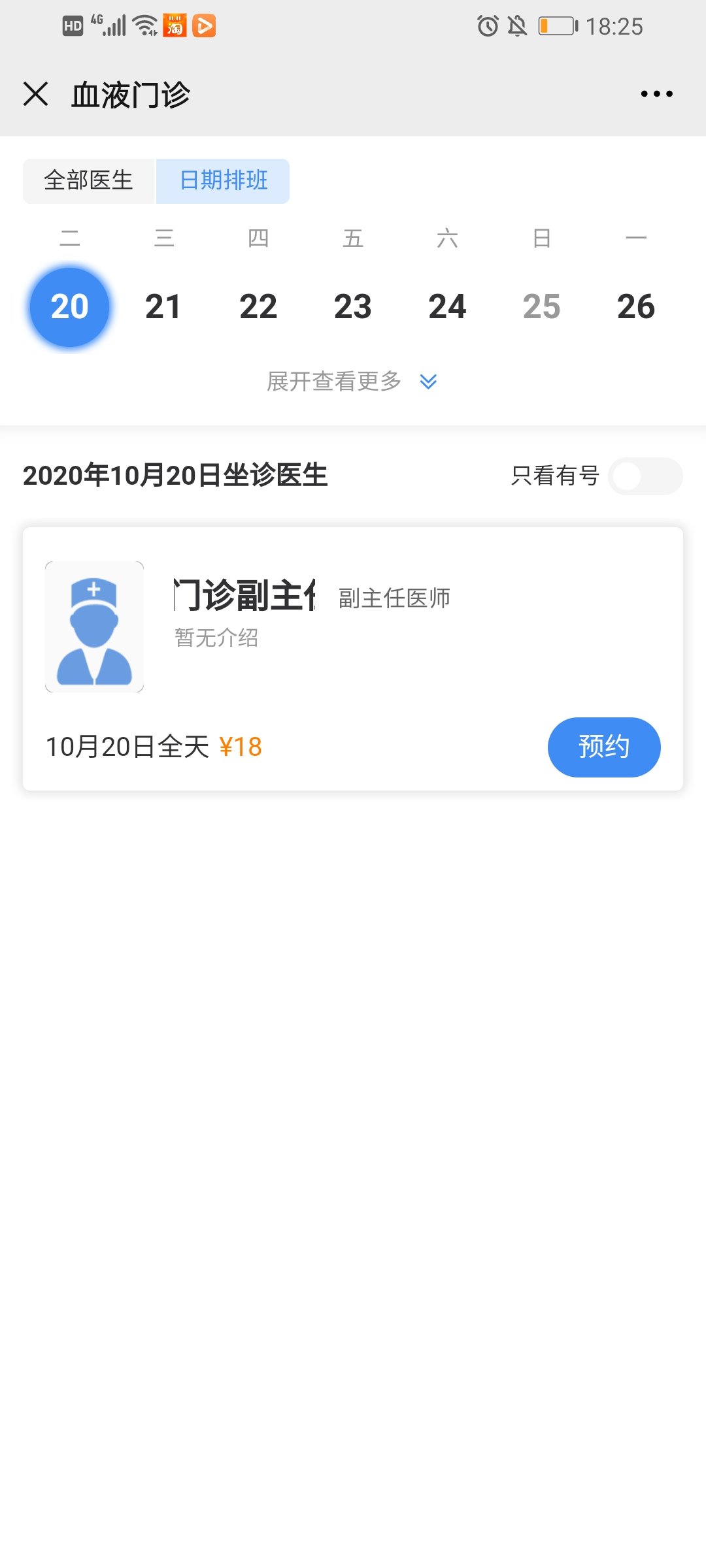Choose date 24 on the schedule

coord(447,306)
